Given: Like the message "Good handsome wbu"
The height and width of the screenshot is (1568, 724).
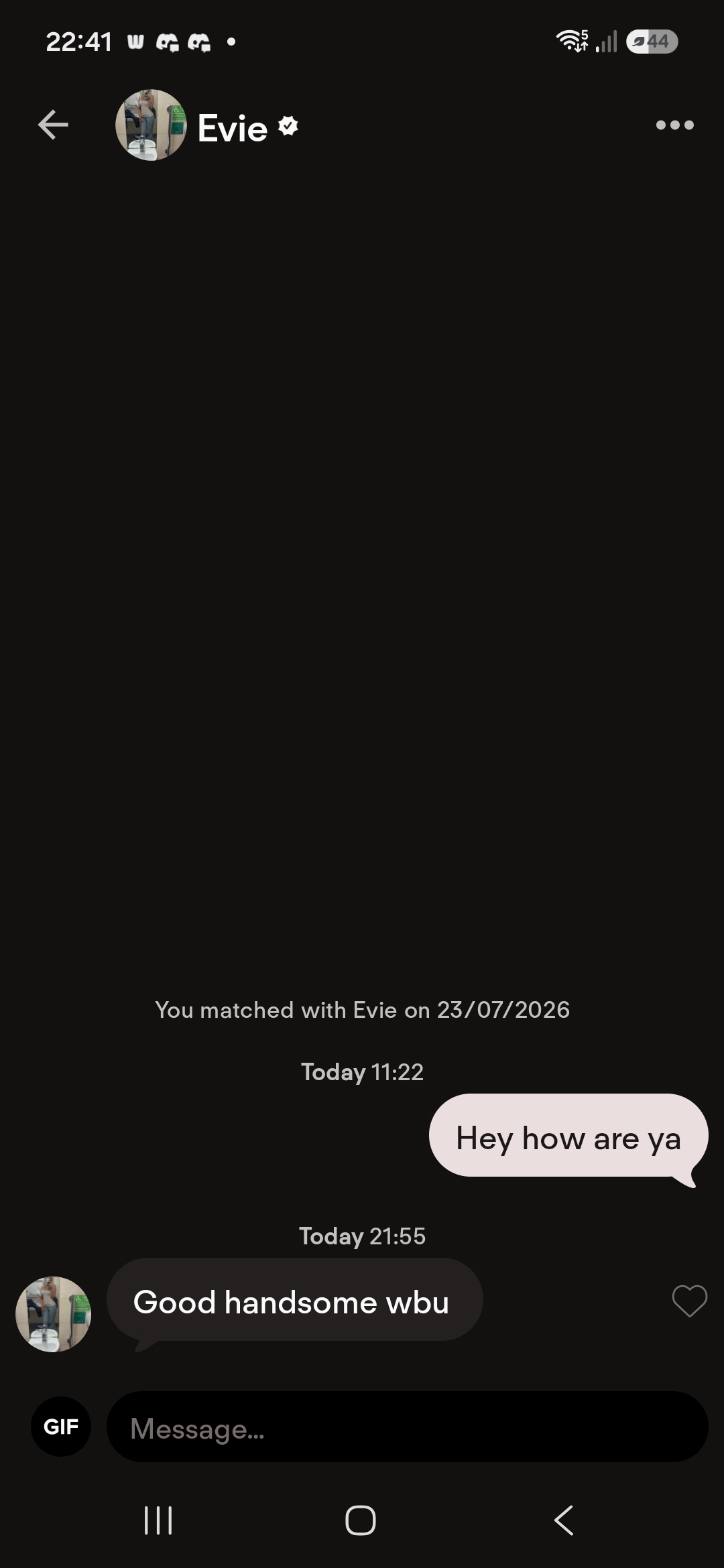Looking at the screenshot, I should pos(689,1301).
